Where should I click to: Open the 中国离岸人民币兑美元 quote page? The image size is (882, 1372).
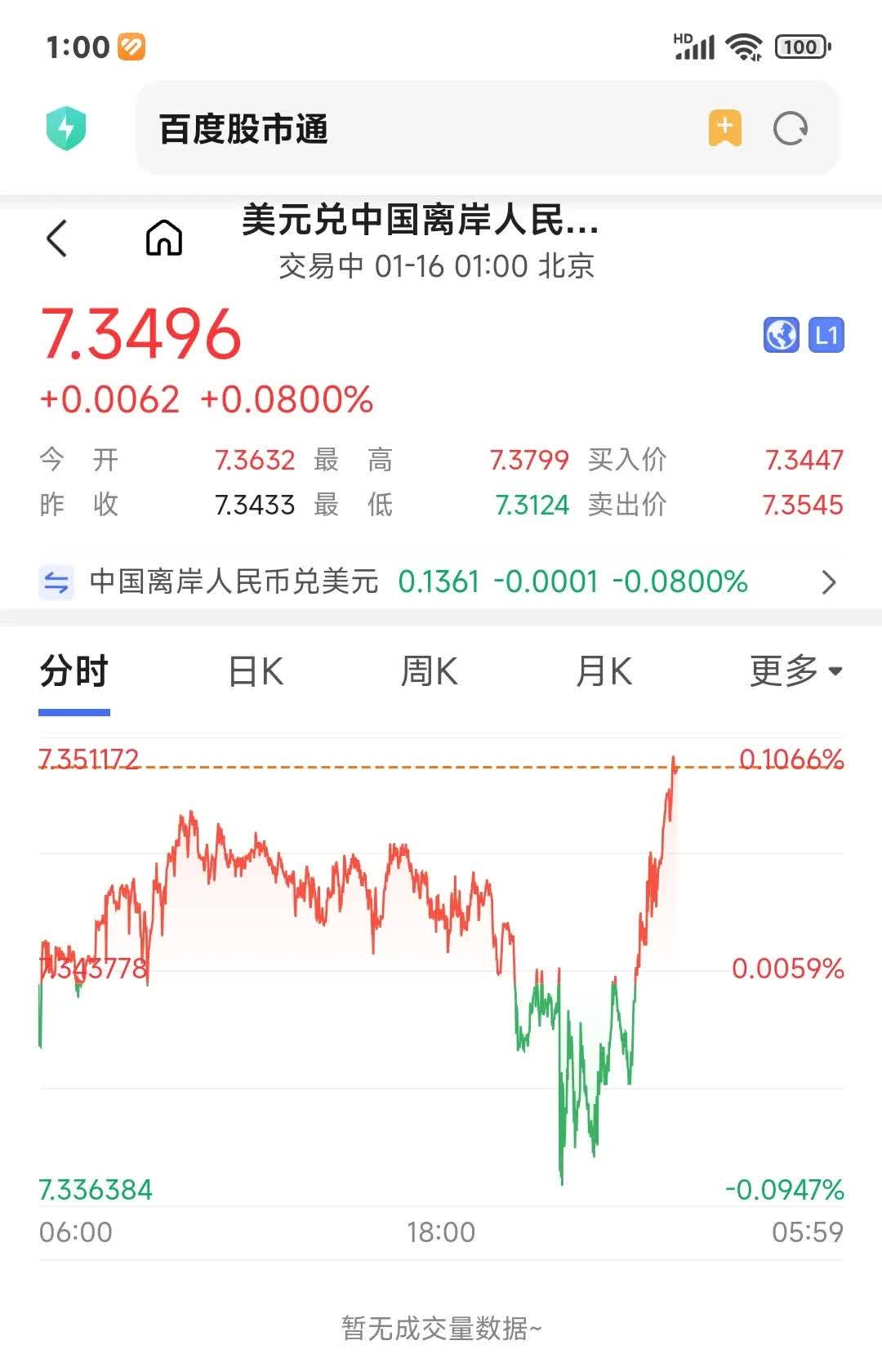pos(234,582)
